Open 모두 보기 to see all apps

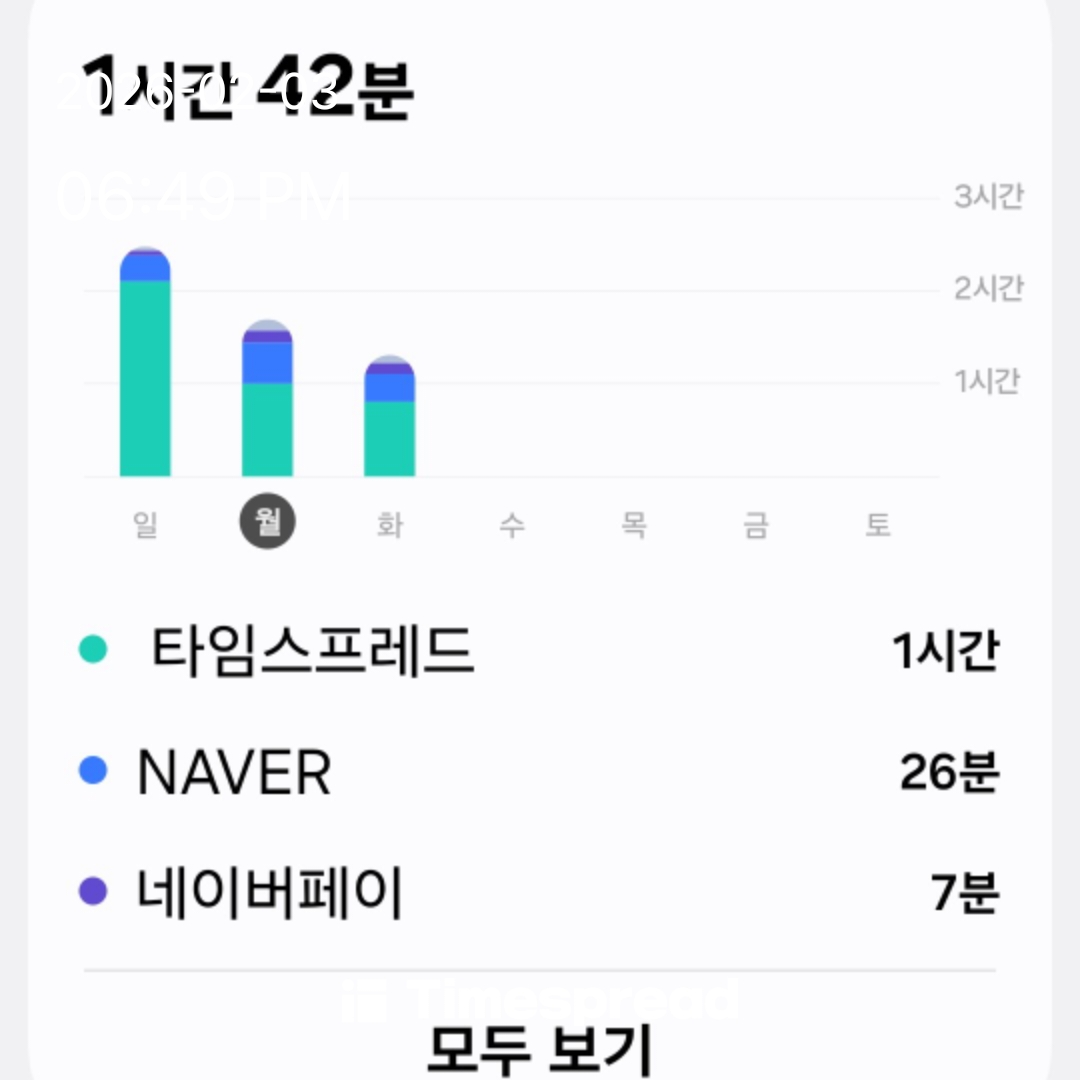[x=539, y=1048]
